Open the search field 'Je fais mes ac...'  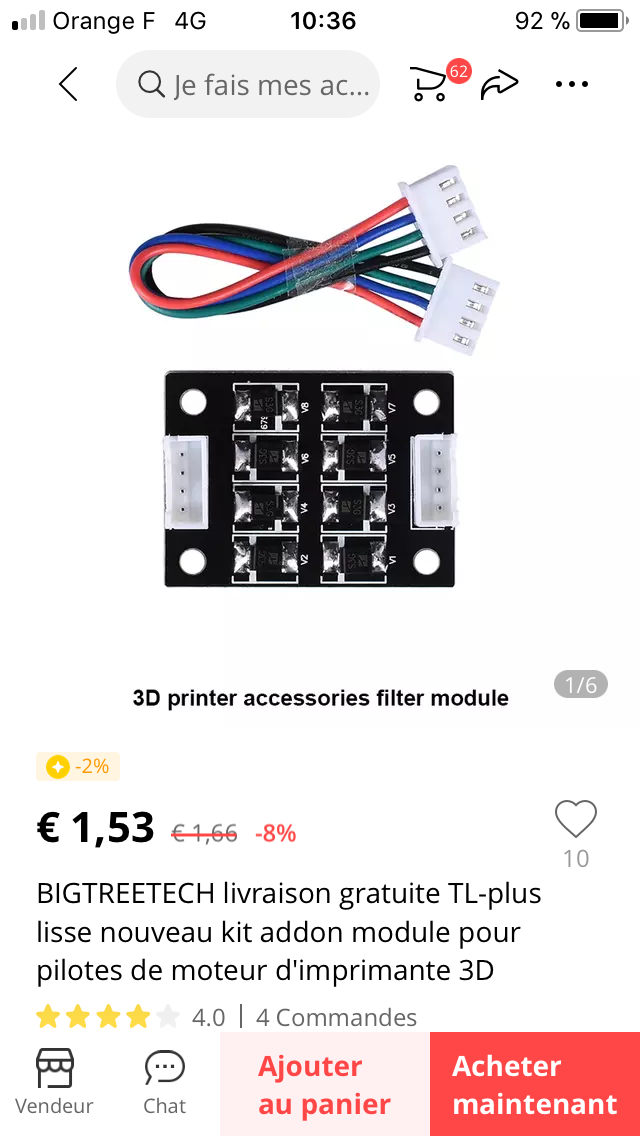248,85
